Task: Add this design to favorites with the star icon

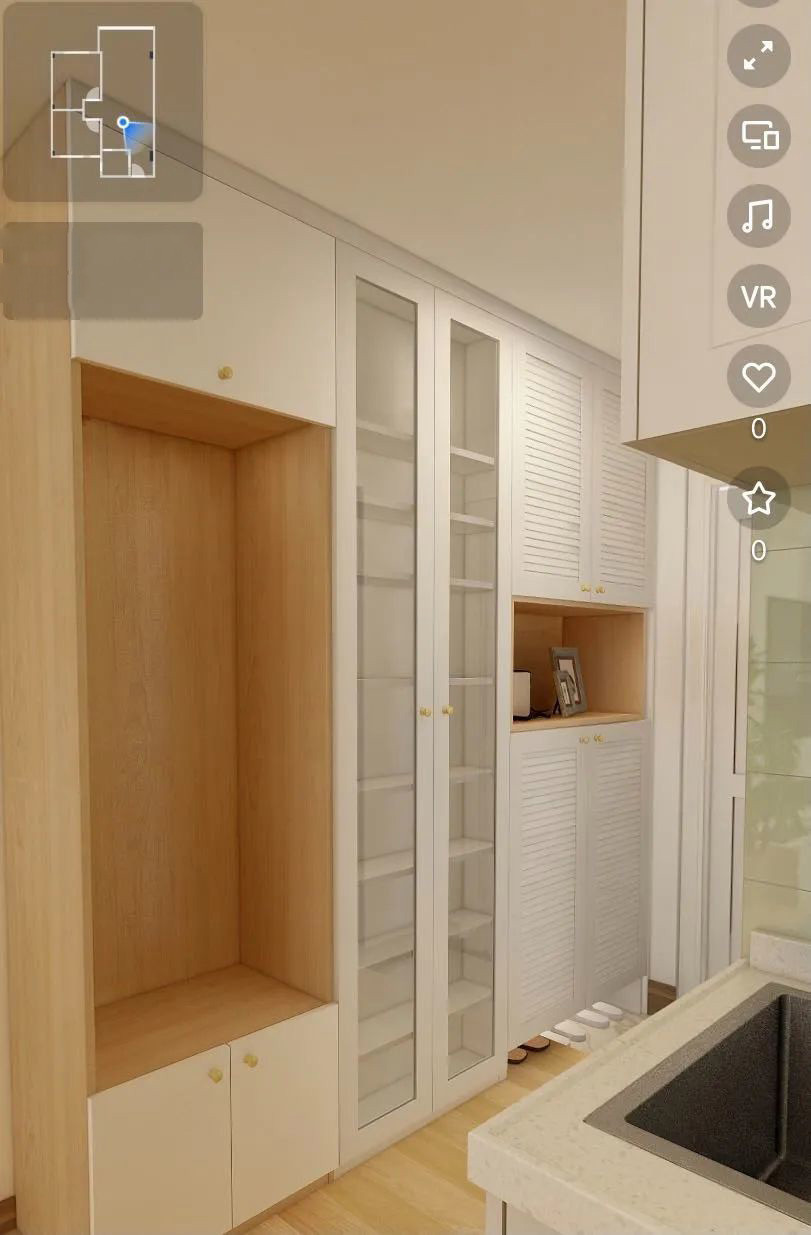Action: pos(758,497)
